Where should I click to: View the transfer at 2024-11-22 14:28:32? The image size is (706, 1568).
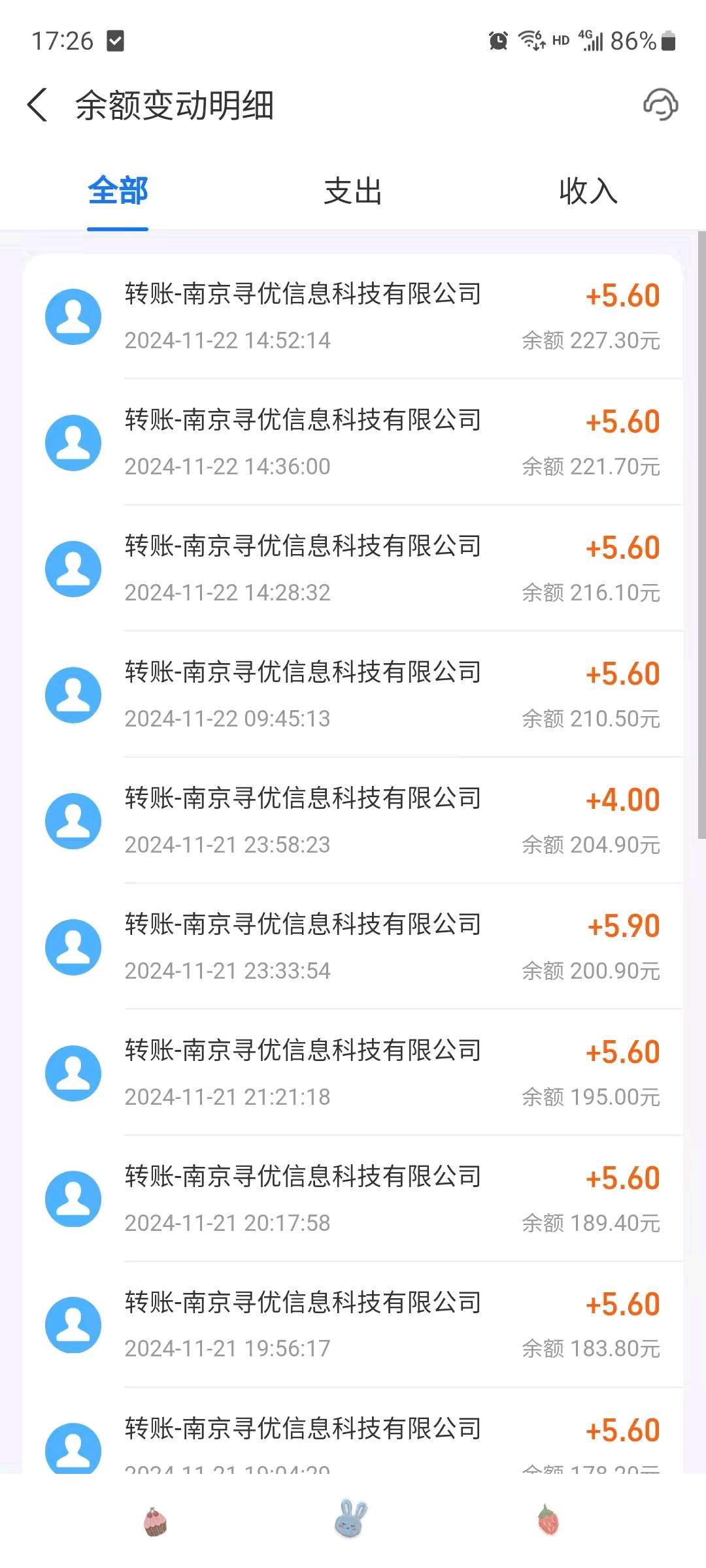pos(353,569)
